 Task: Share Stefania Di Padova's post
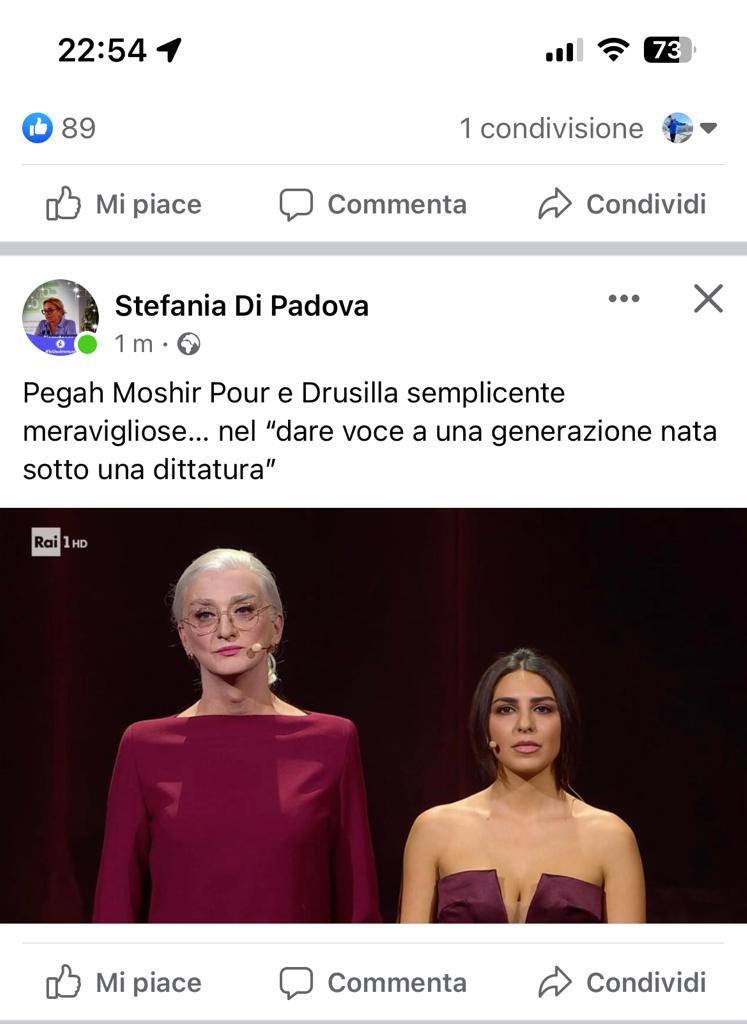(x=622, y=982)
